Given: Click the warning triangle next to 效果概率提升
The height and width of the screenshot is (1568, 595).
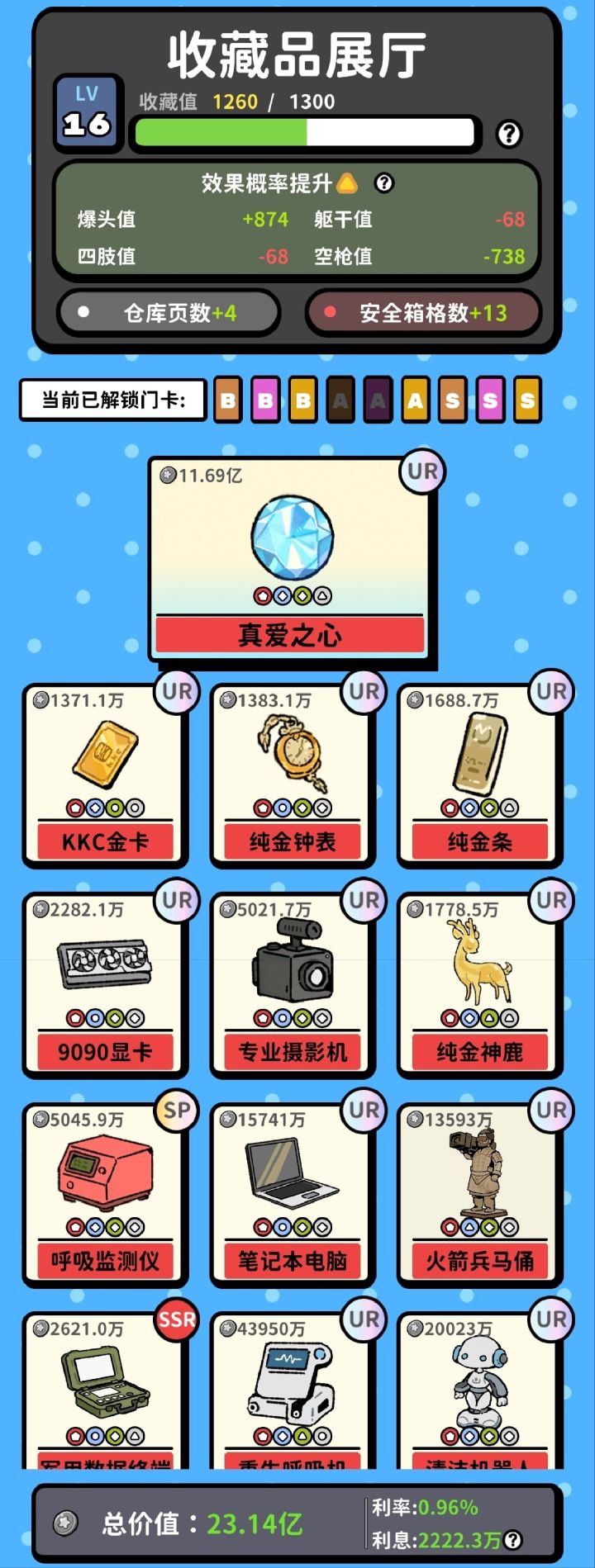Looking at the screenshot, I should (x=348, y=183).
